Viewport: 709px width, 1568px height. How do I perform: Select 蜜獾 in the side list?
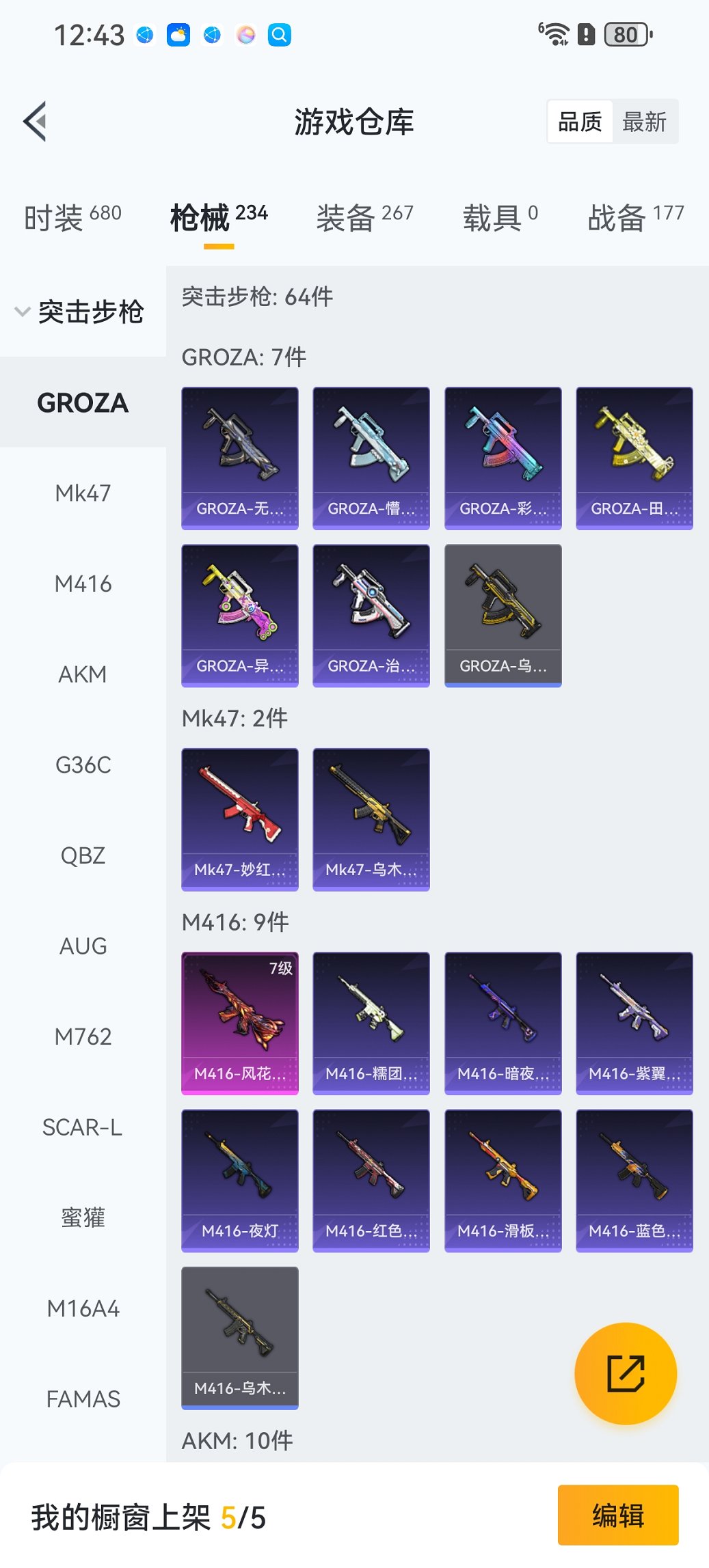[x=83, y=1218]
